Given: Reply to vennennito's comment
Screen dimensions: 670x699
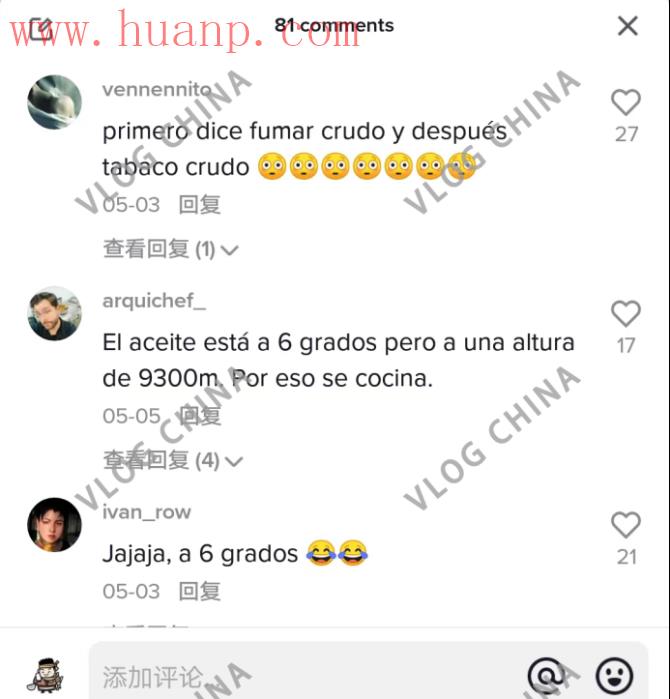Looking at the screenshot, I should pos(199,205).
